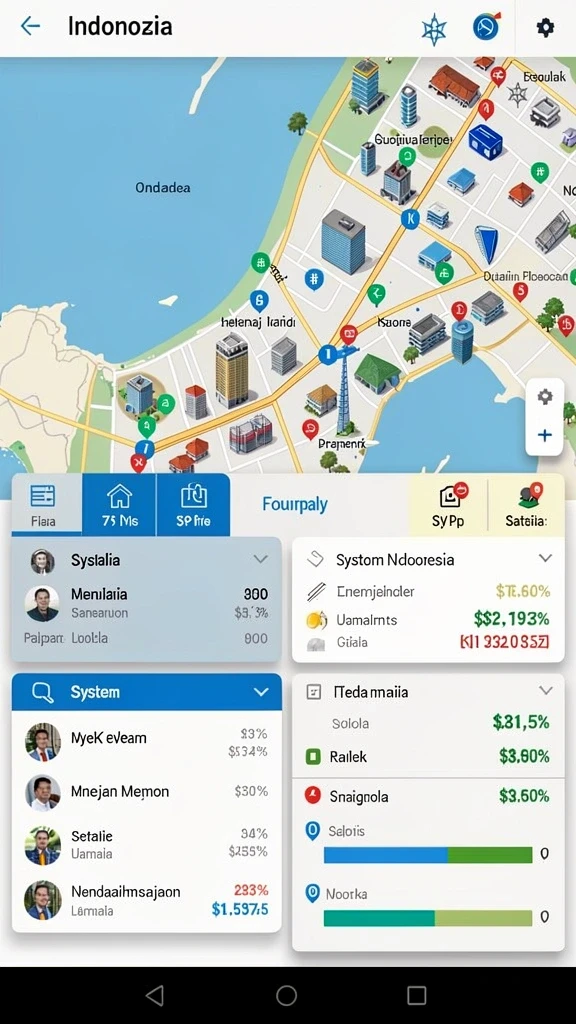
Task: Tap the system home button
Action: tap(287, 995)
